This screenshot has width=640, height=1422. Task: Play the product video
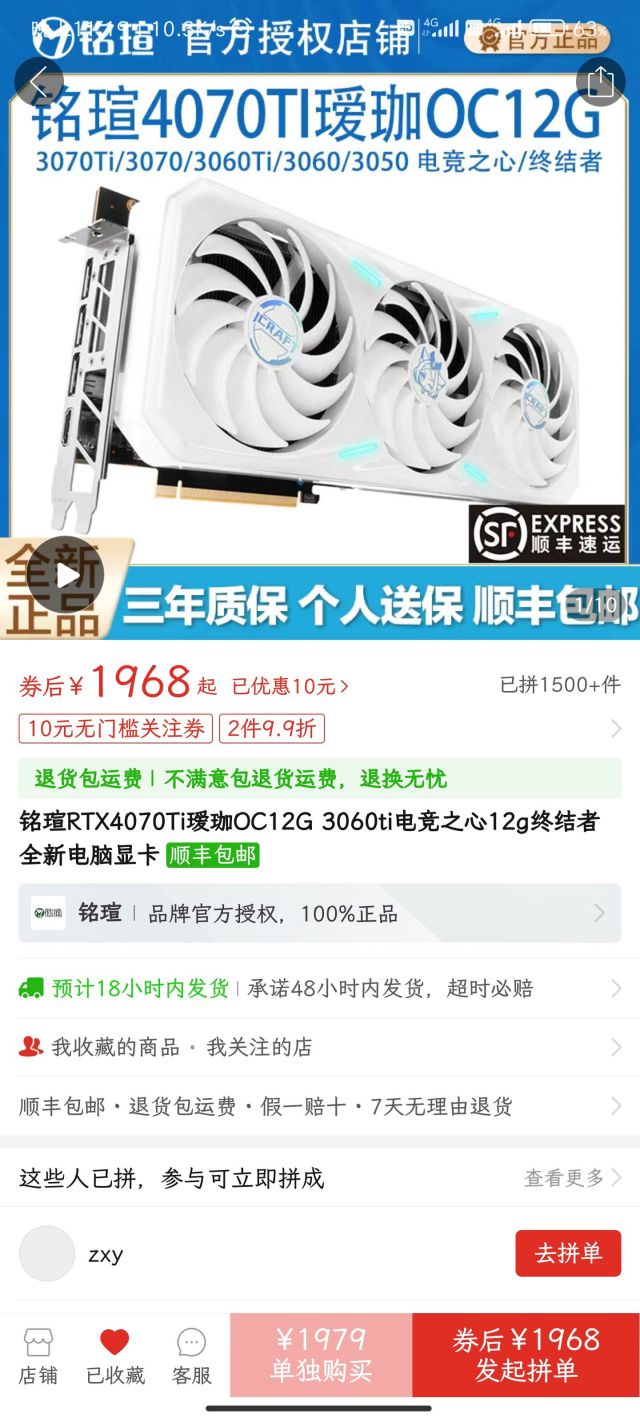[66, 575]
